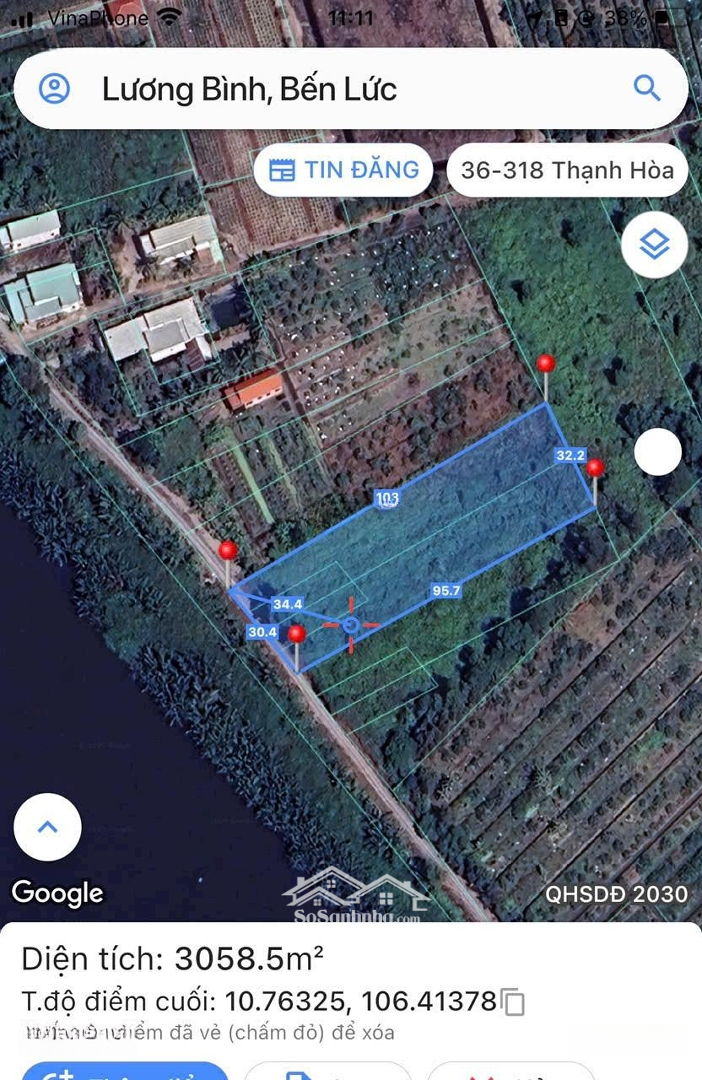Screen dimensions: 702x1080
Task: Open the TIN ĐĂNG listings chip
Action: pos(343,170)
